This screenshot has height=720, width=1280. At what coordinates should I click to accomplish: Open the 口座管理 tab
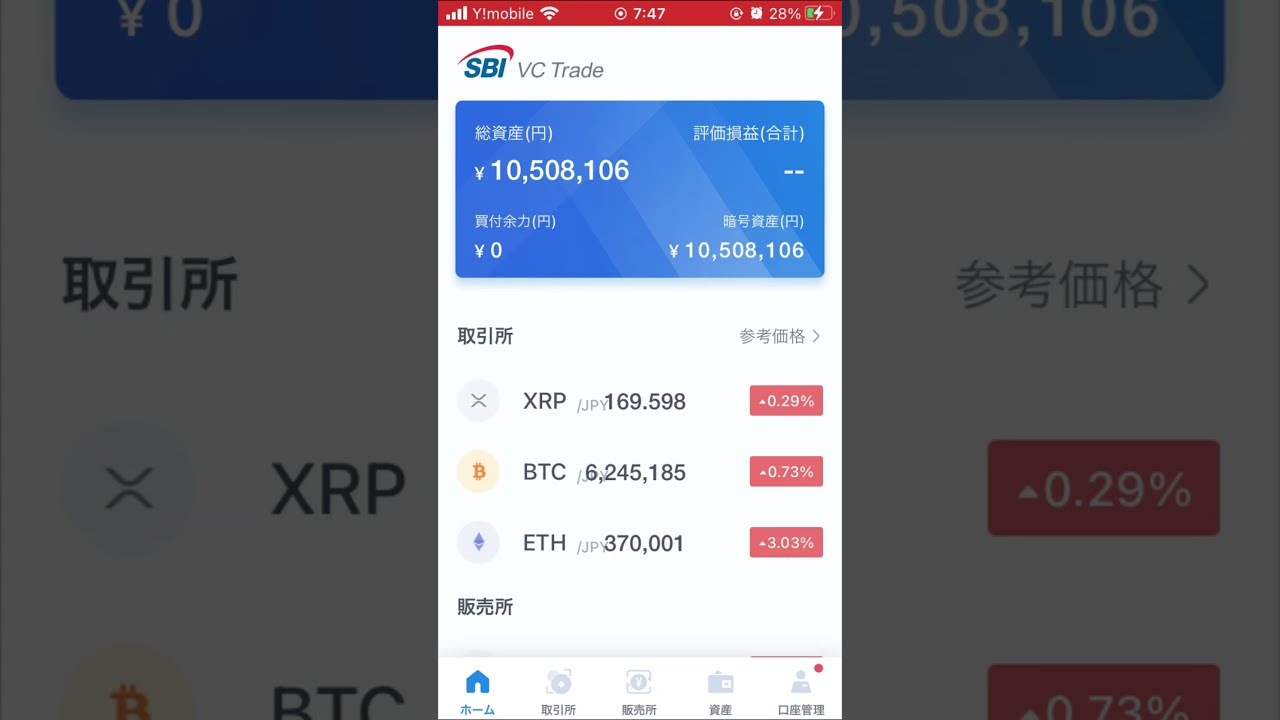[801, 692]
